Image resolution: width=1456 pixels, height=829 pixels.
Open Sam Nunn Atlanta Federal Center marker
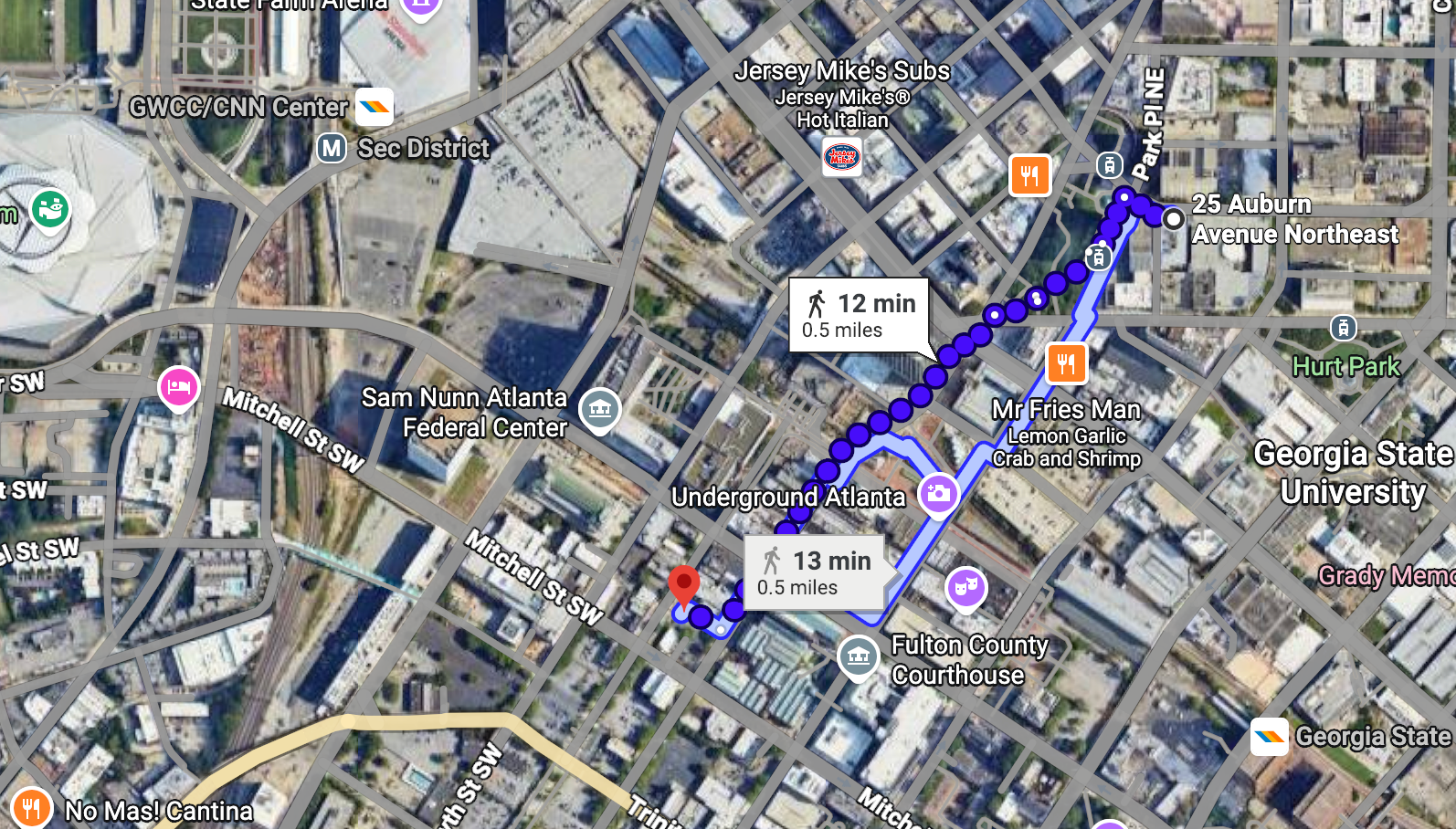tap(600, 408)
